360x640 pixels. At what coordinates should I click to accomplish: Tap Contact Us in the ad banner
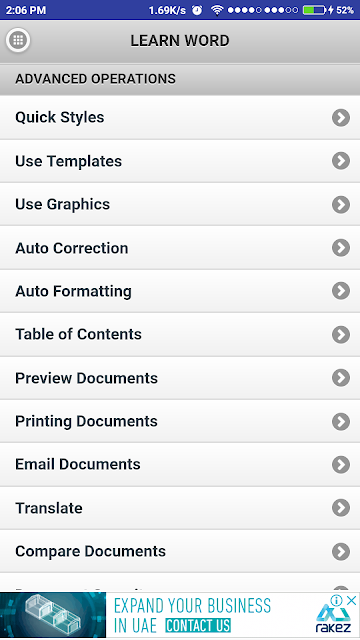tap(198, 626)
